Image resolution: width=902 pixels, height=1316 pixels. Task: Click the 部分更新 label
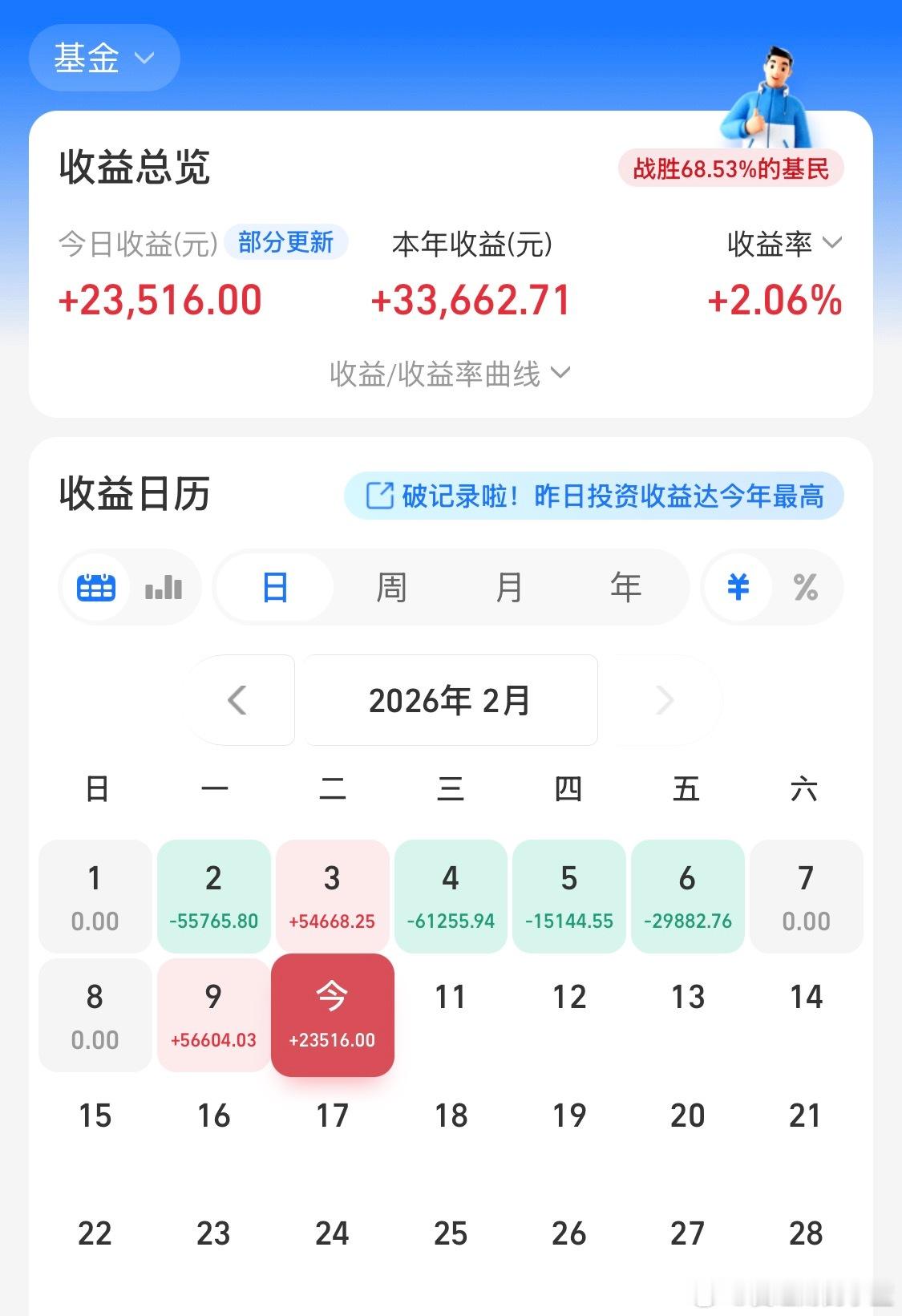pos(286,242)
